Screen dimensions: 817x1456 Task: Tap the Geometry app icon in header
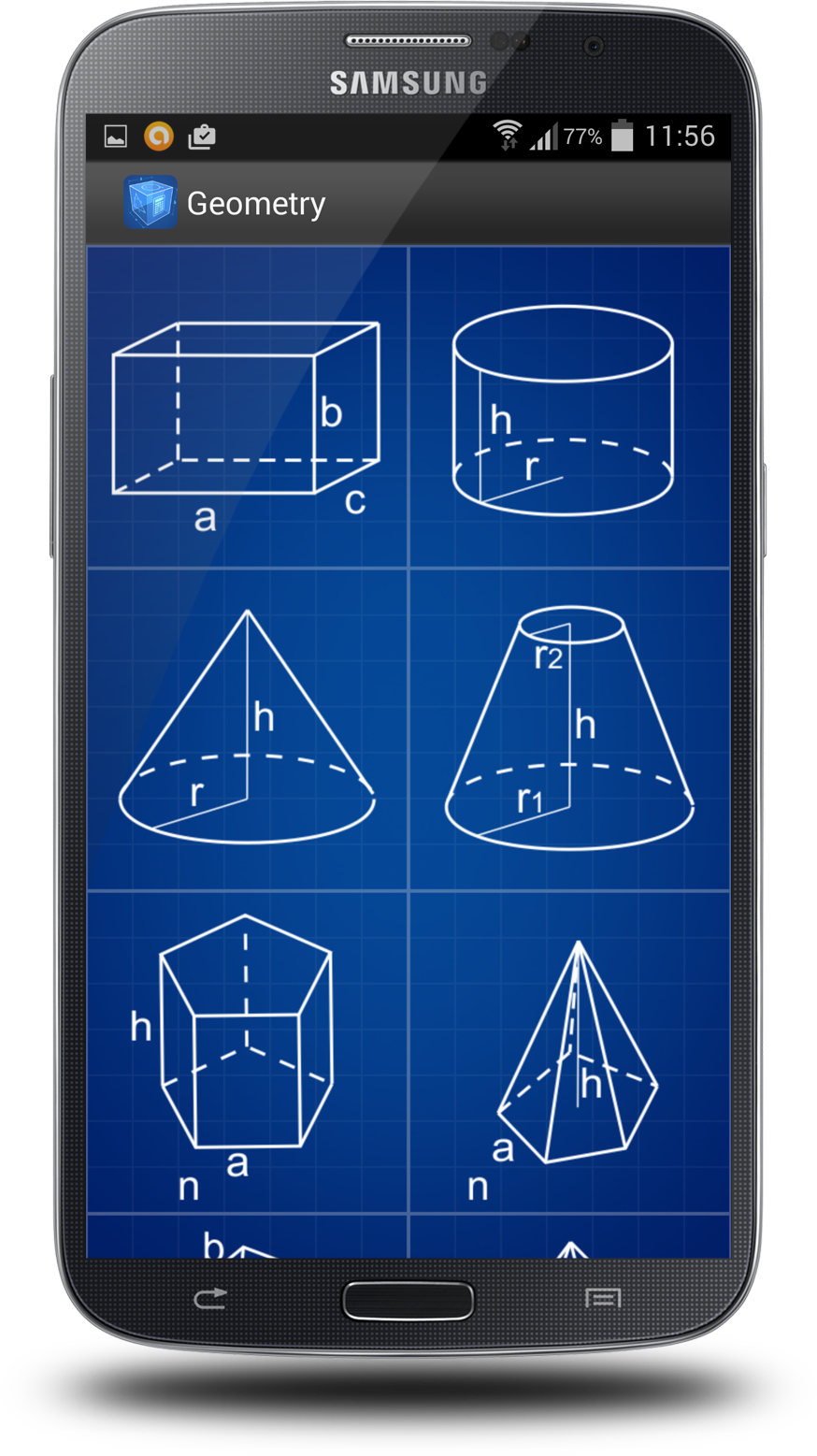[x=150, y=202]
